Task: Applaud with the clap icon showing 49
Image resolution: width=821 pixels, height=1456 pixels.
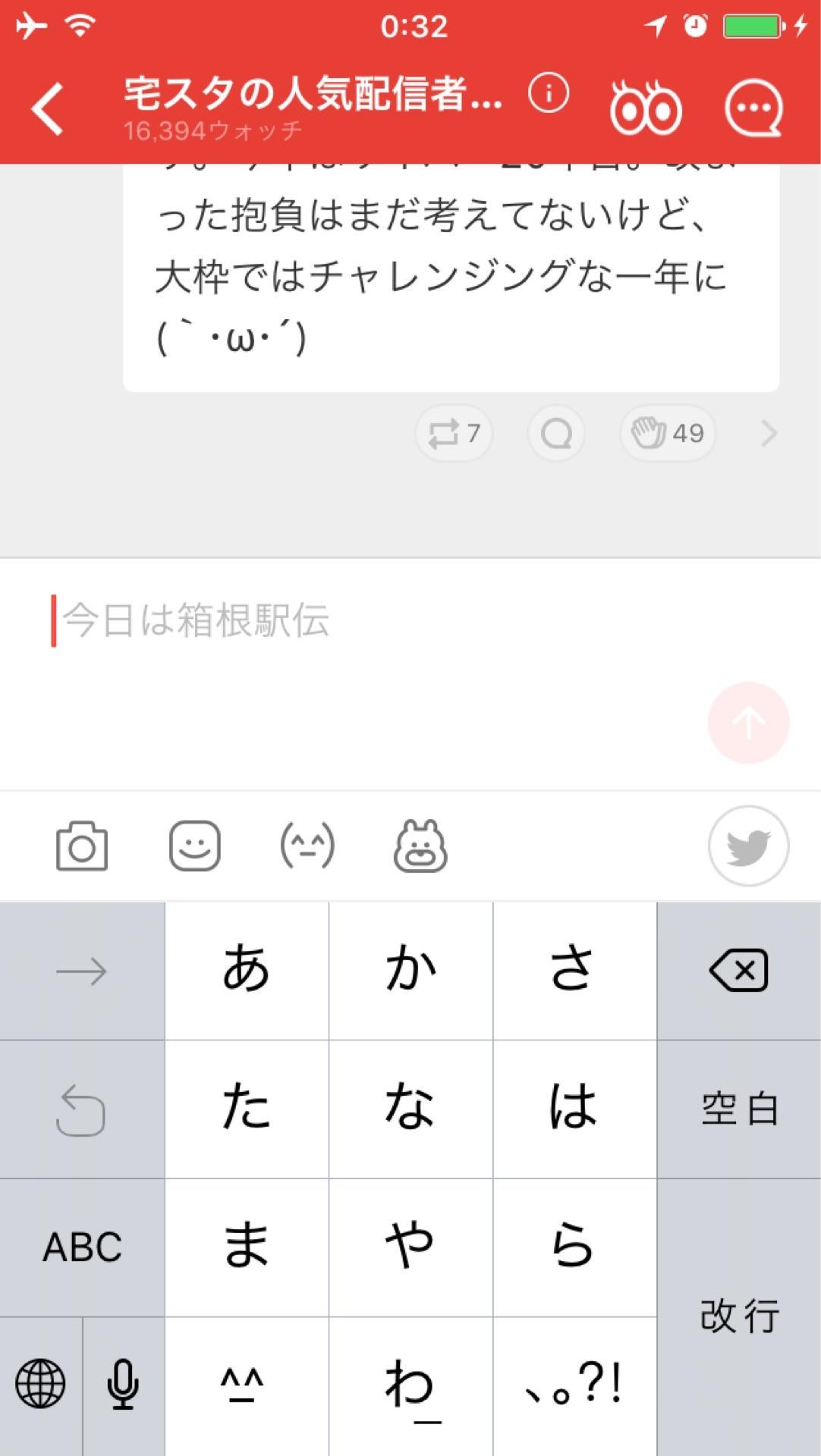Action: pos(666,432)
